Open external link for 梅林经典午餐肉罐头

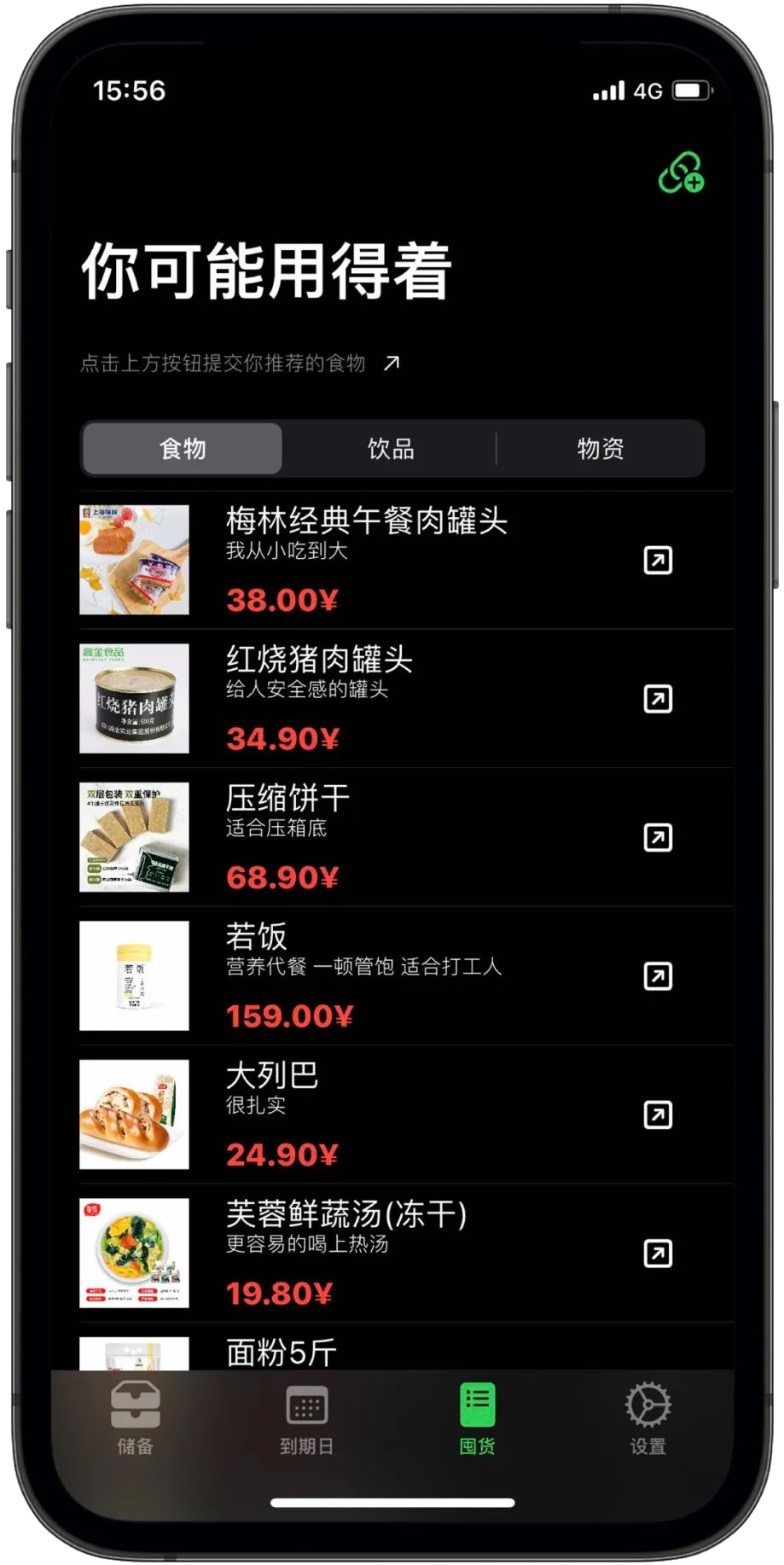point(657,561)
